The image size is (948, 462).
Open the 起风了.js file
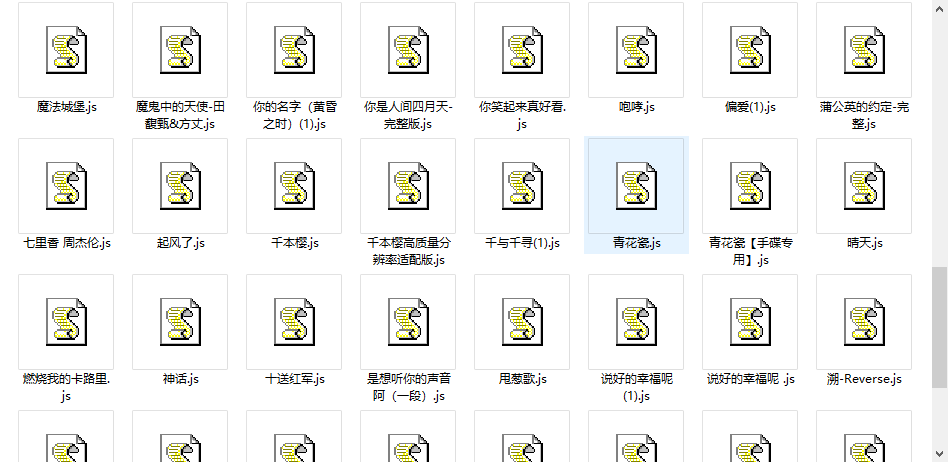coord(180,187)
